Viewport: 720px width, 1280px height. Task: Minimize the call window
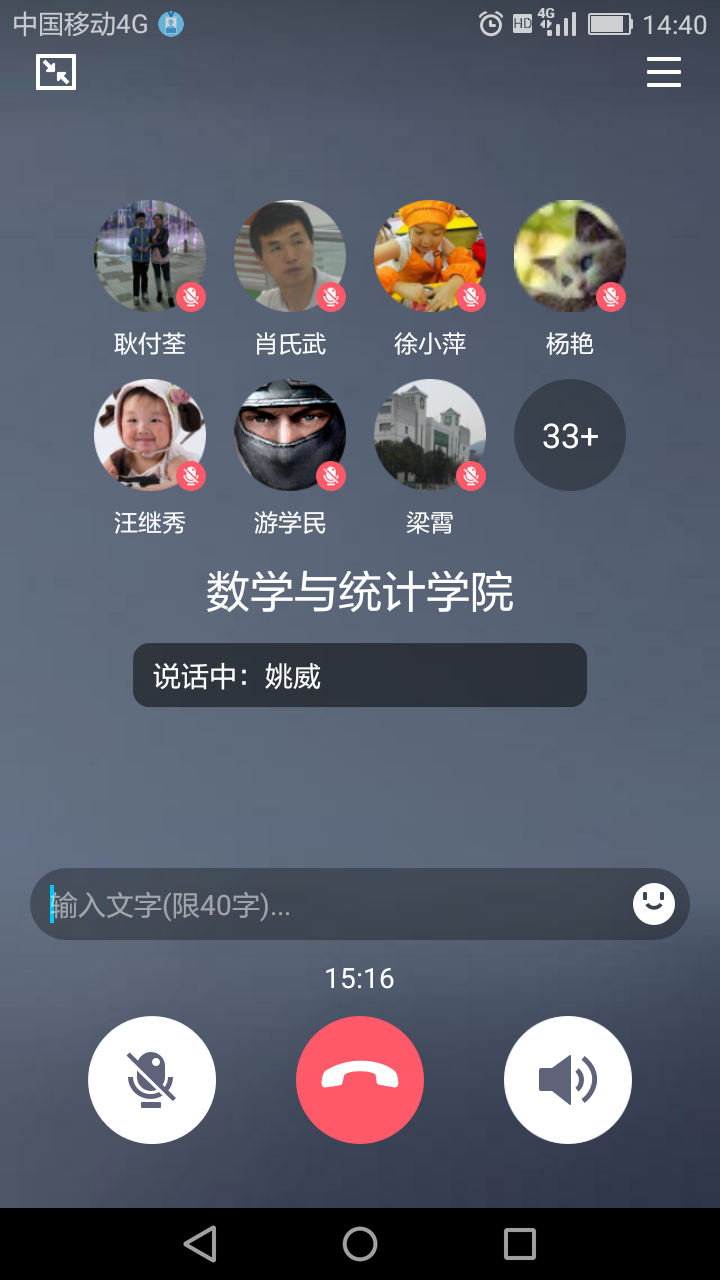click(x=56, y=72)
